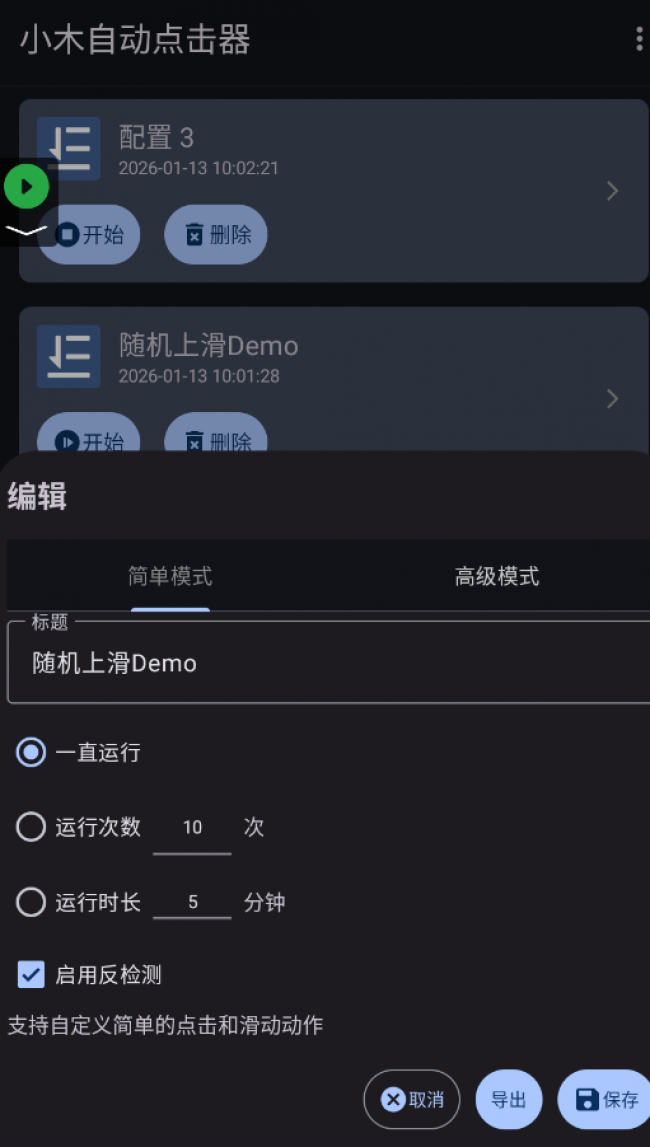Image resolution: width=650 pixels, height=1147 pixels.
Task: Delete the 配置 3 configuration
Action: 216,235
